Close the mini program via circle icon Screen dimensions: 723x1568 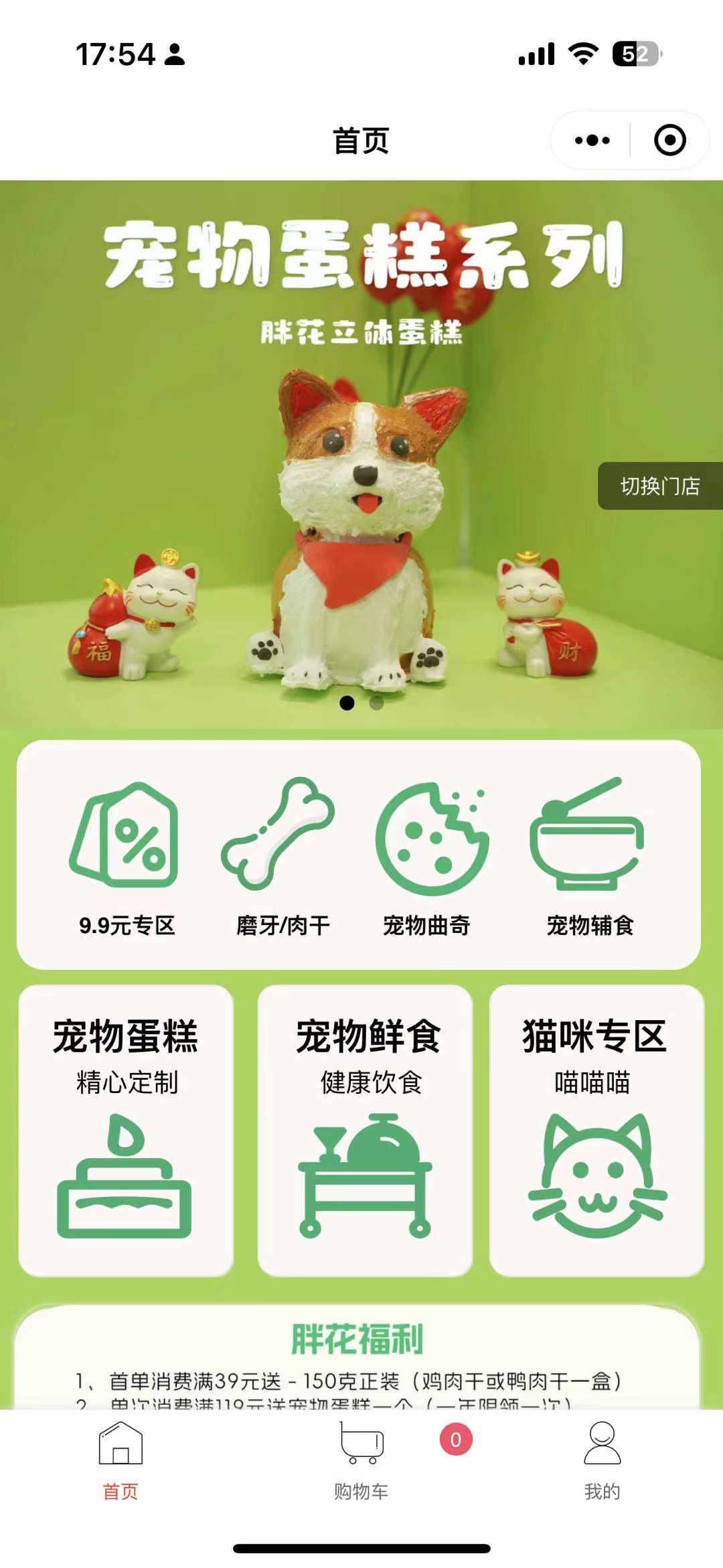669,140
